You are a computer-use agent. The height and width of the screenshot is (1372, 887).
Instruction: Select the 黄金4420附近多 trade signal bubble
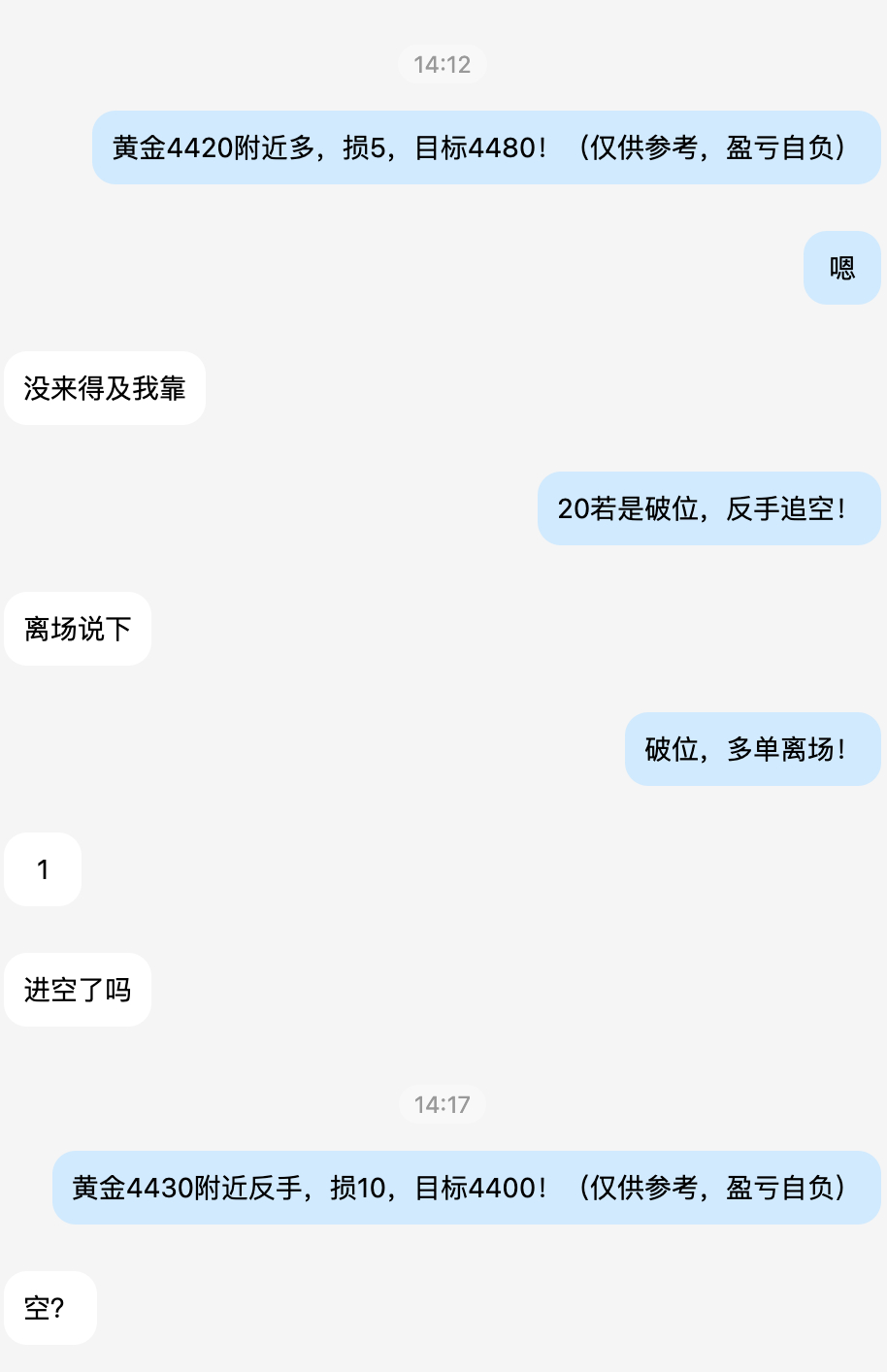point(485,148)
